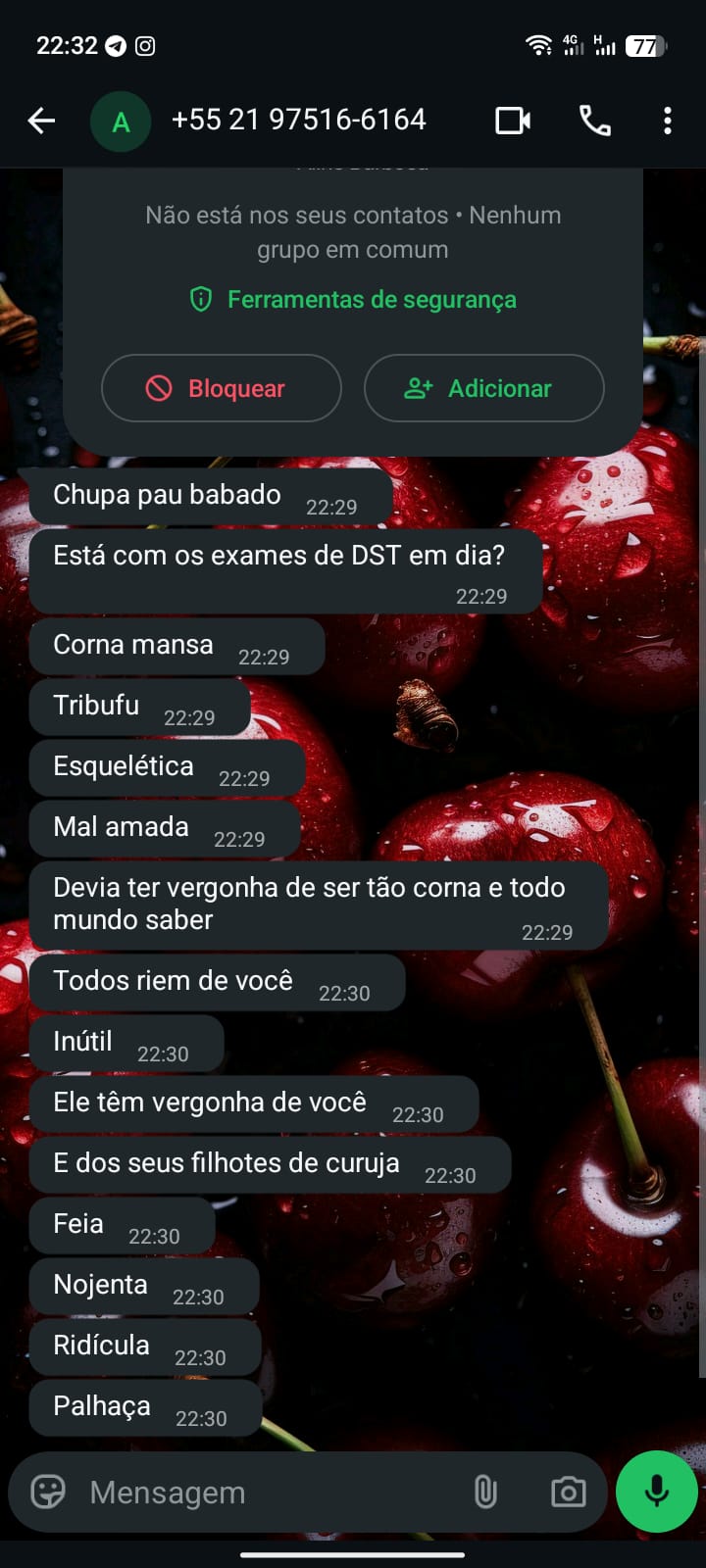Viewport: 706px width, 1568px height.
Task: Open contact info for +55 21 97516-6164
Action: coord(298,120)
